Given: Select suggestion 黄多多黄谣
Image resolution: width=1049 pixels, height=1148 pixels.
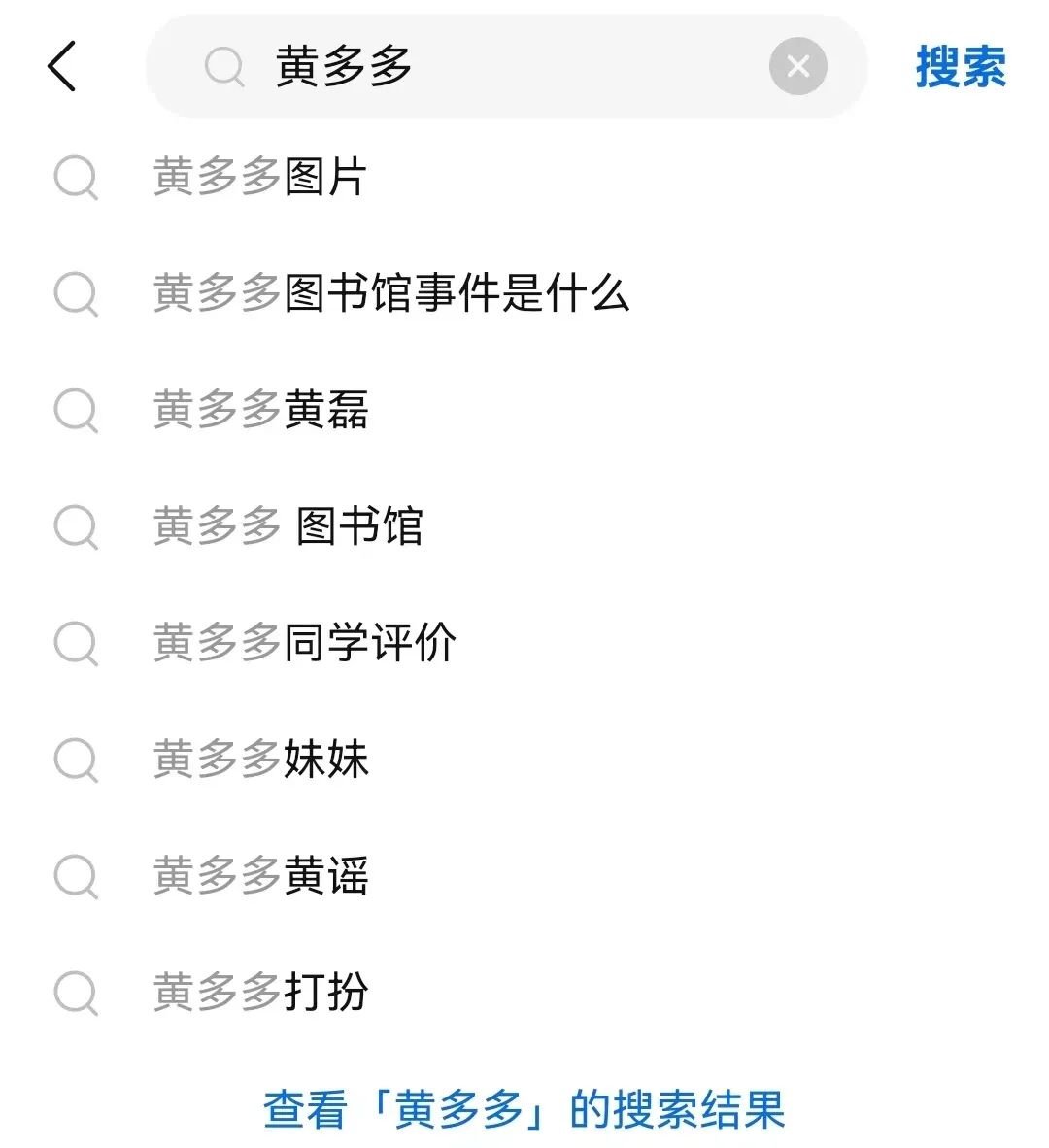Looking at the screenshot, I should click(x=260, y=876).
